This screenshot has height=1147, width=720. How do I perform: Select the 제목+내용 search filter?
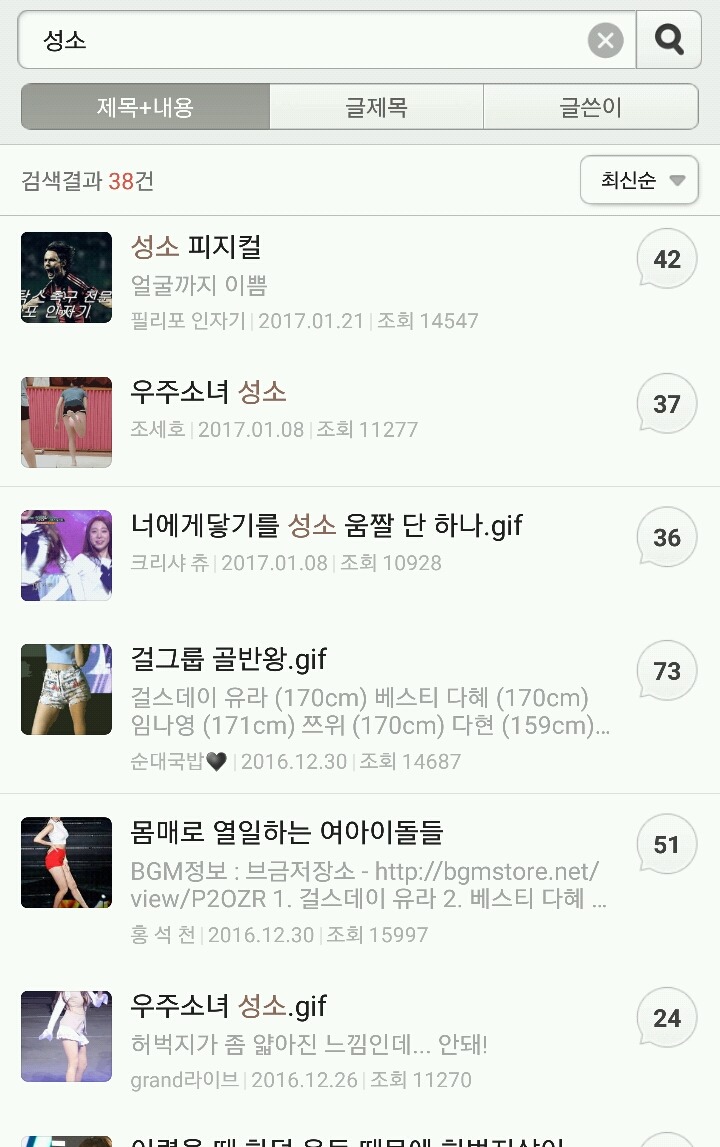pos(146,107)
